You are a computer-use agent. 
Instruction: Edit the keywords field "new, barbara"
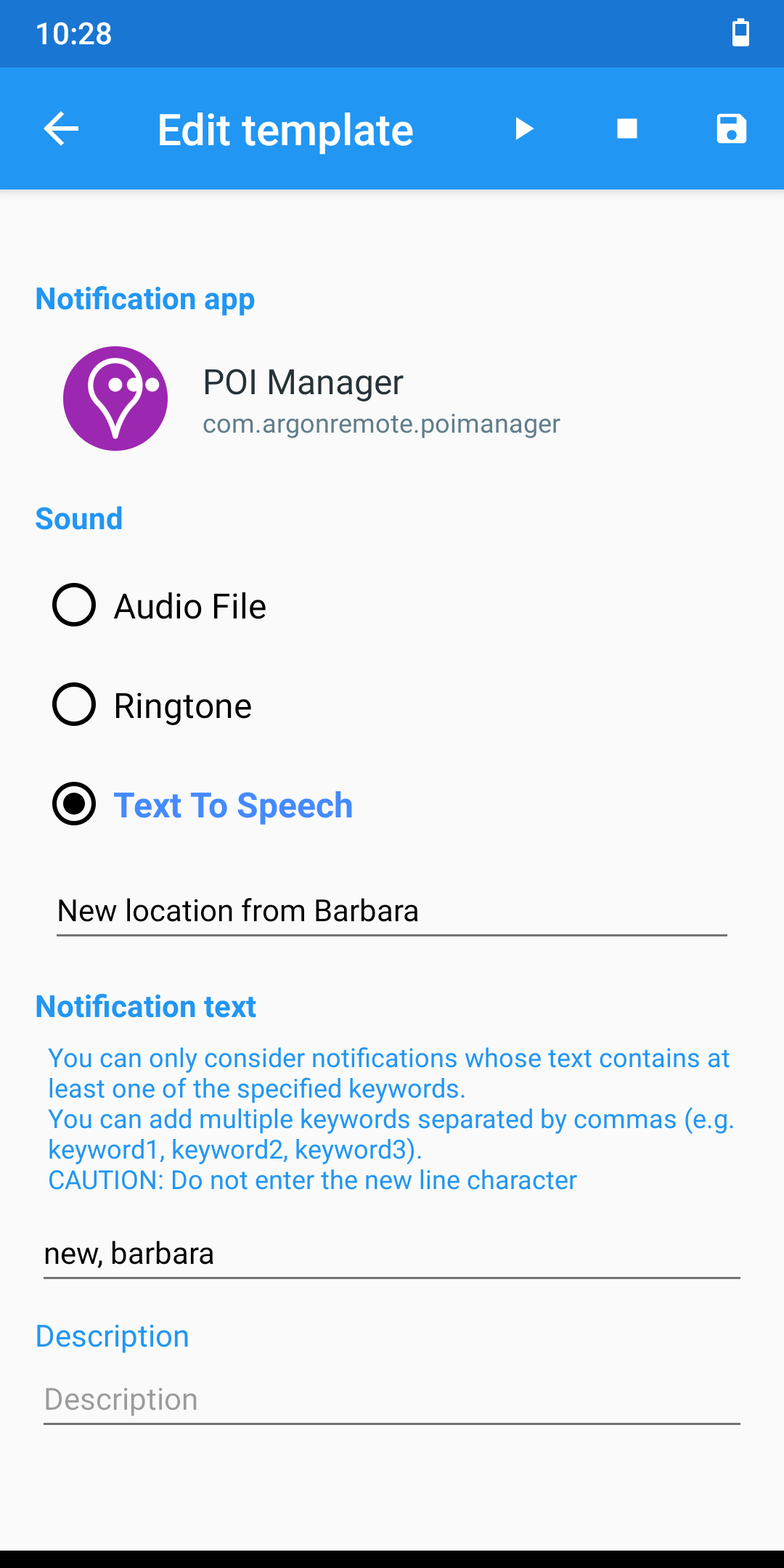[392, 1254]
